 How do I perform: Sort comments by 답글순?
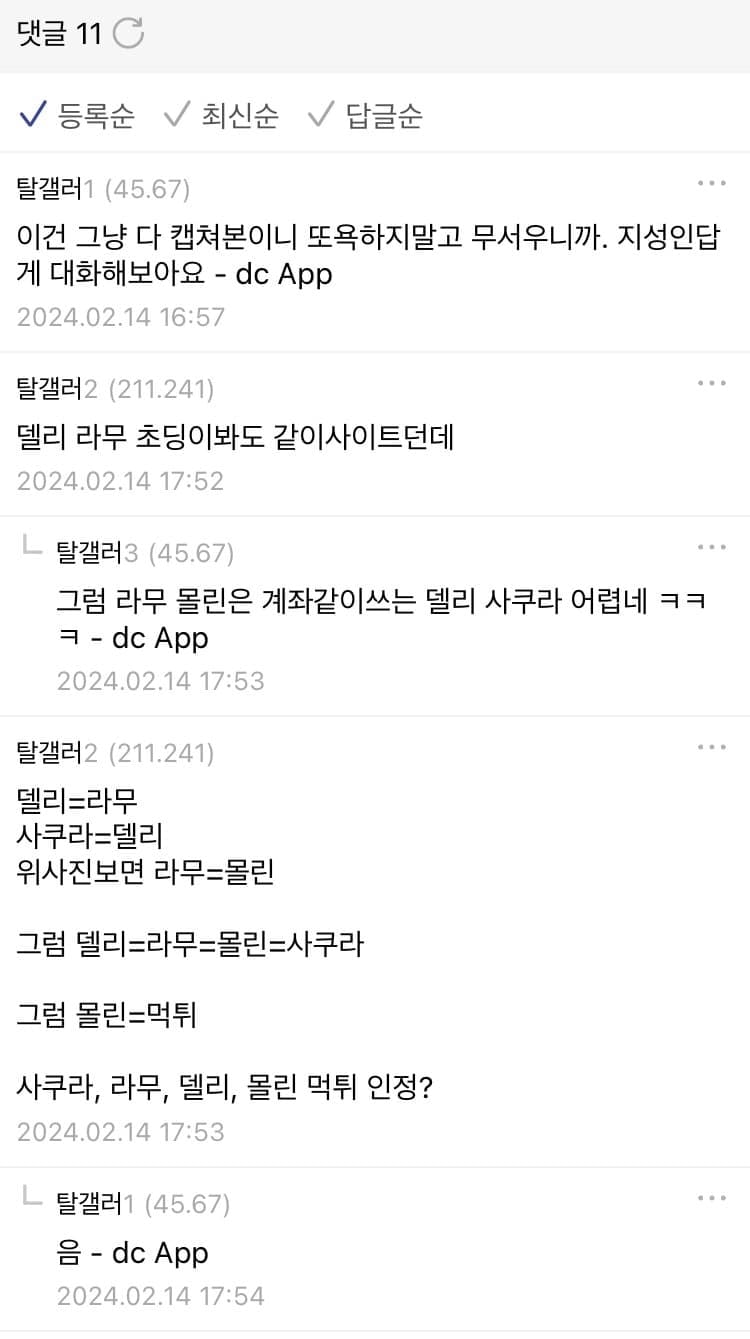coord(366,116)
